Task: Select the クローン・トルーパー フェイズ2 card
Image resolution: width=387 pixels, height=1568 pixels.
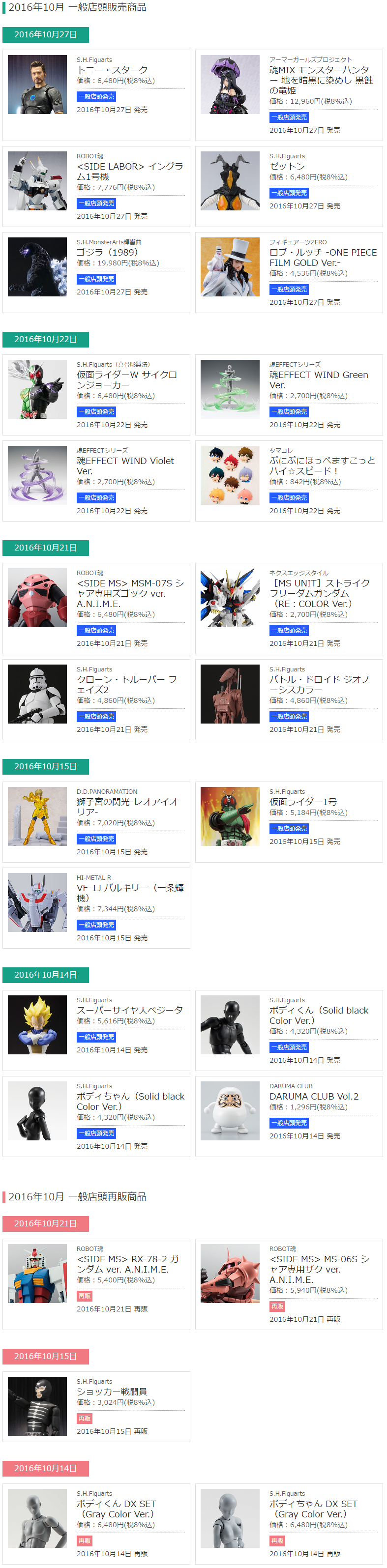Action: [x=96, y=699]
